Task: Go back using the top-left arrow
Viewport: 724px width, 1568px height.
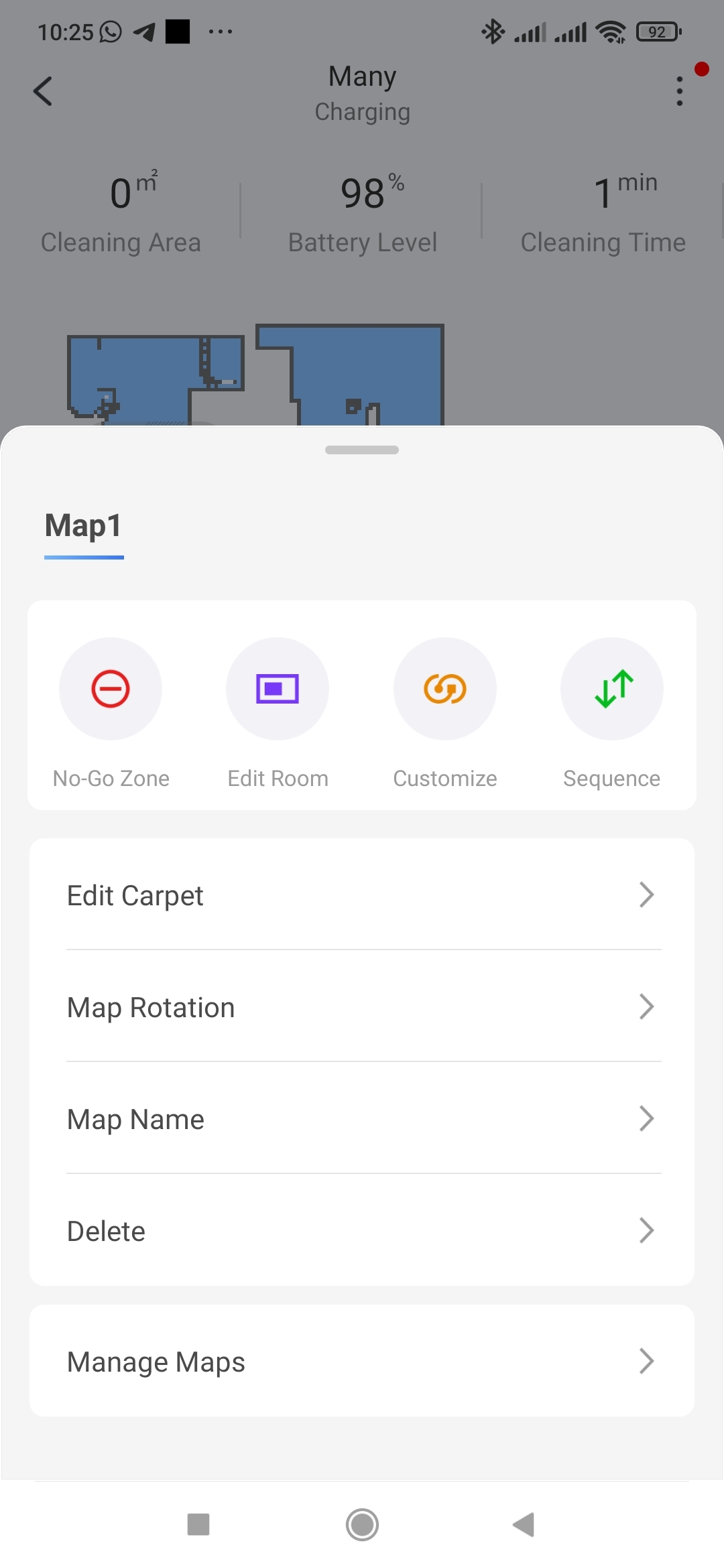Action: pos(43,91)
